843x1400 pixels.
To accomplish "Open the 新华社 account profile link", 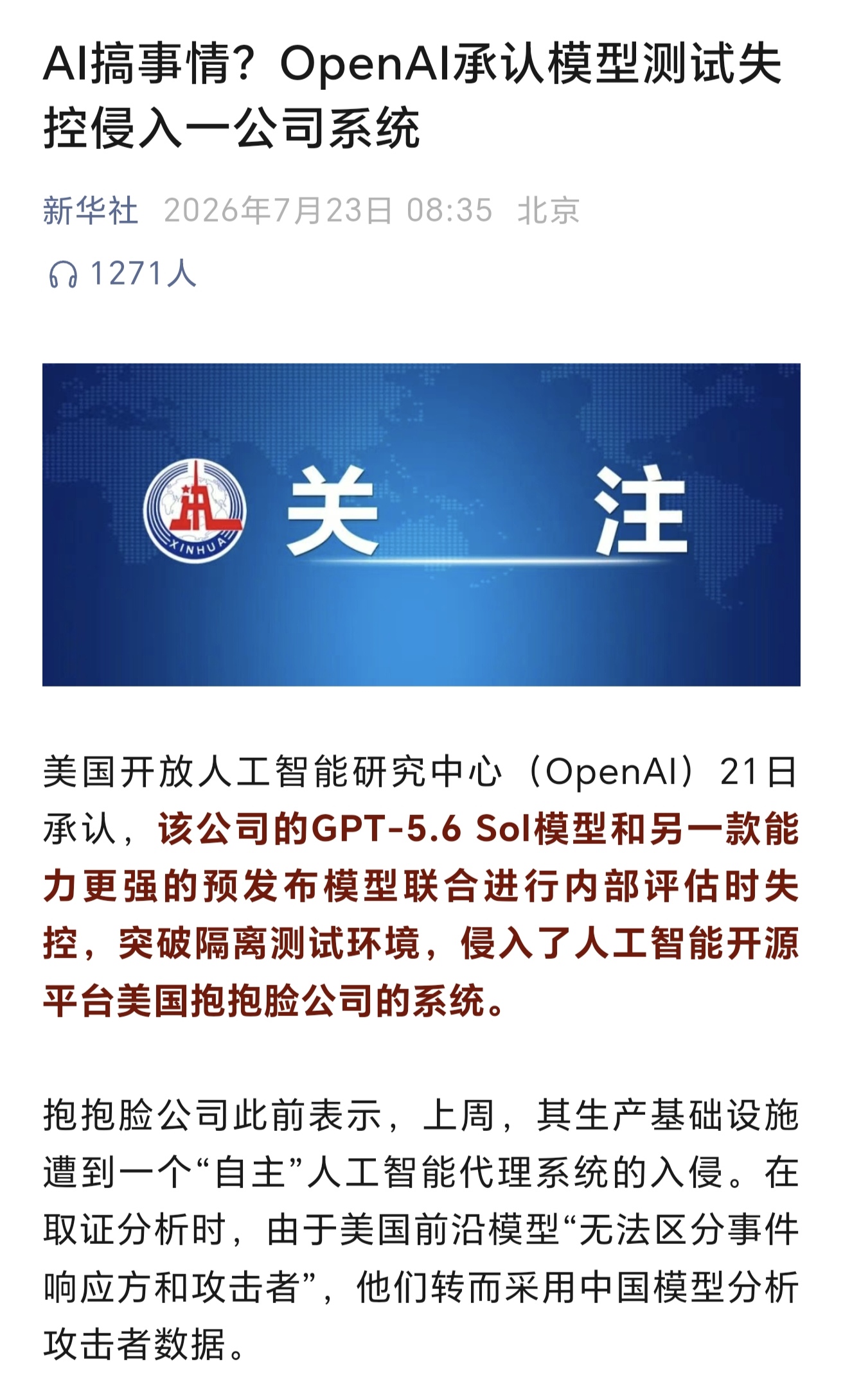I will pyautogui.click(x=91, y=211).
